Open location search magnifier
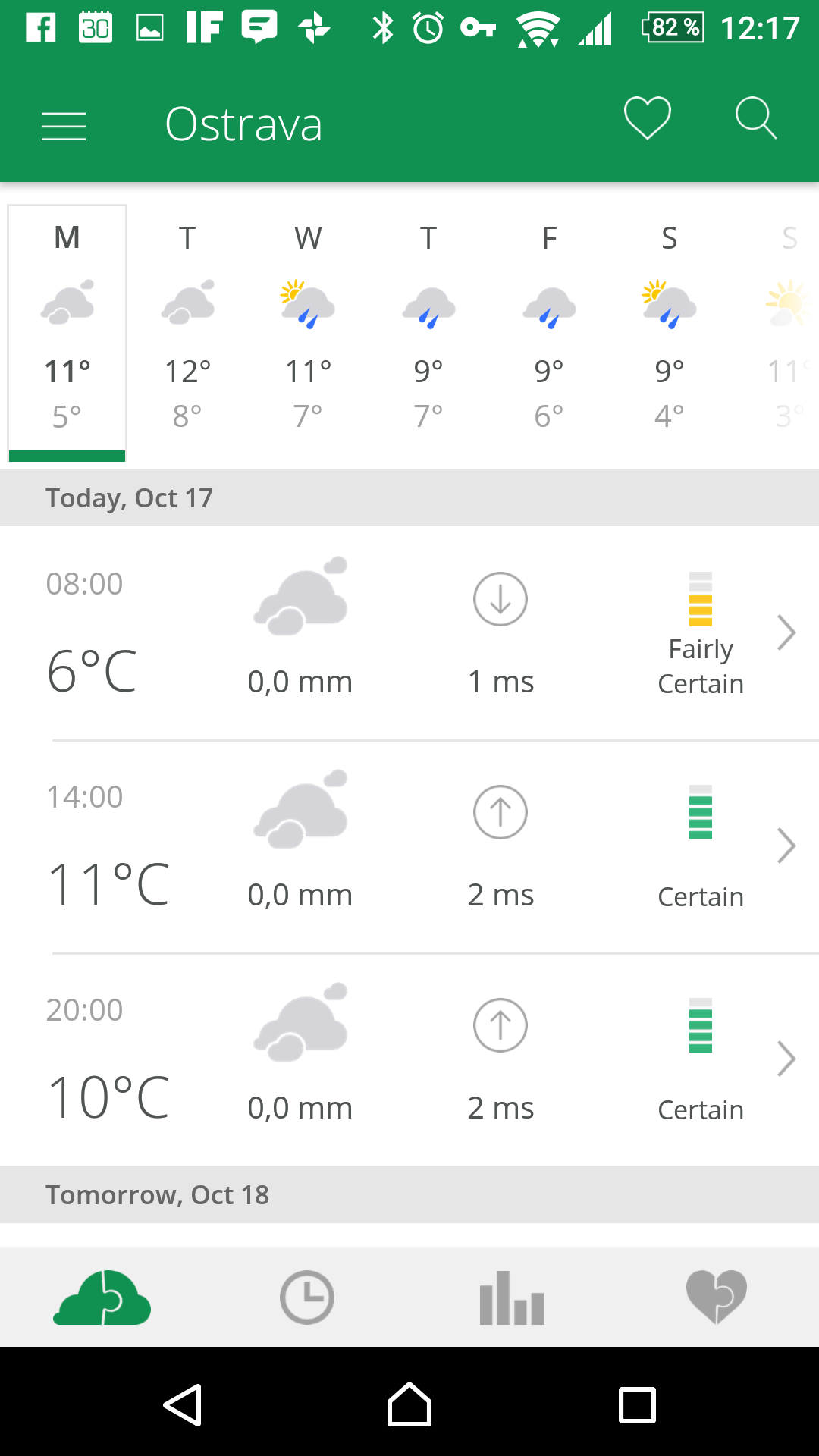The width and height of the screenshot is (819, 1456). [x=756, y=118]
